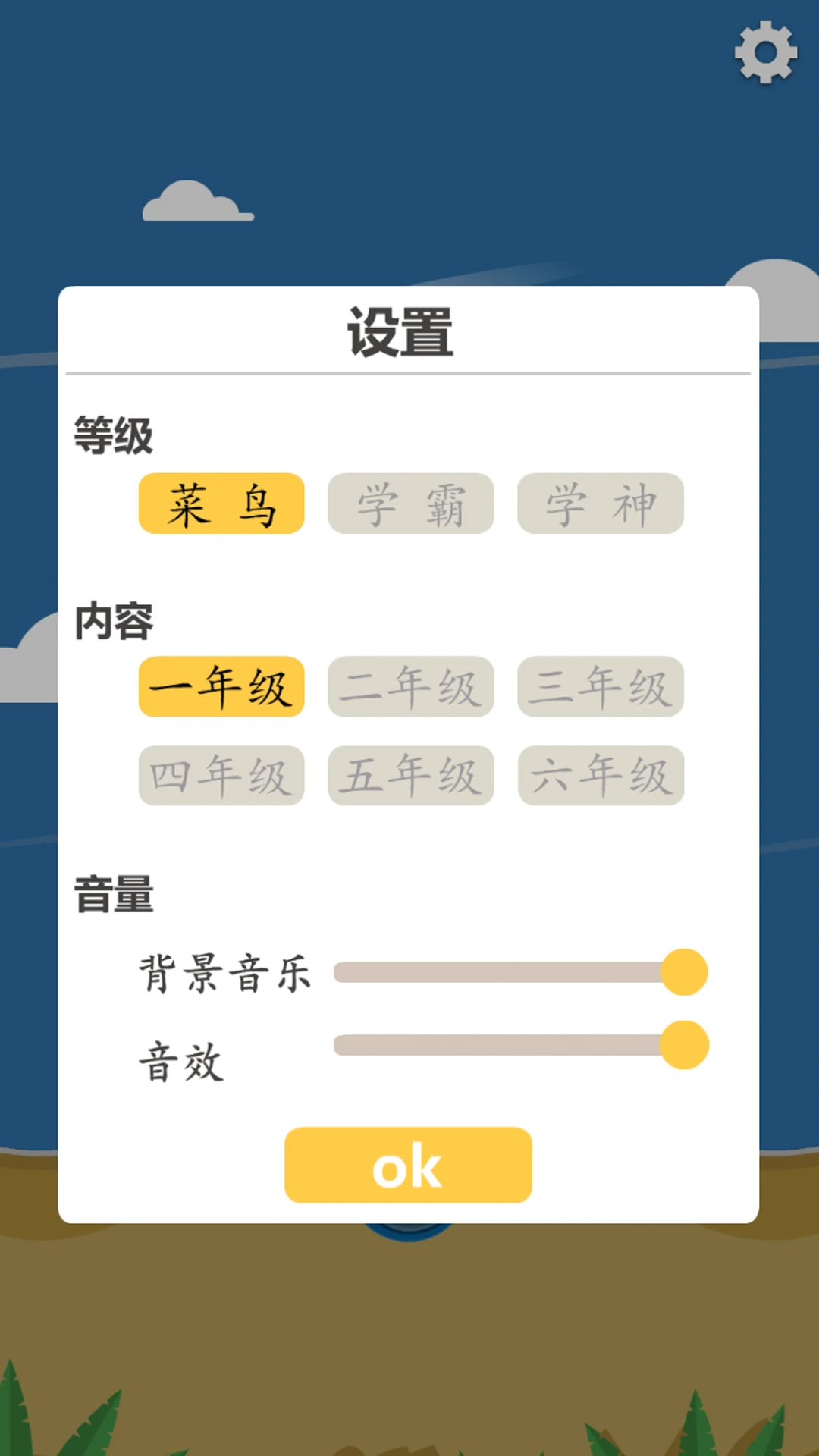
Task: Choose 一年级 content
Action: click(x=221, y=687)
